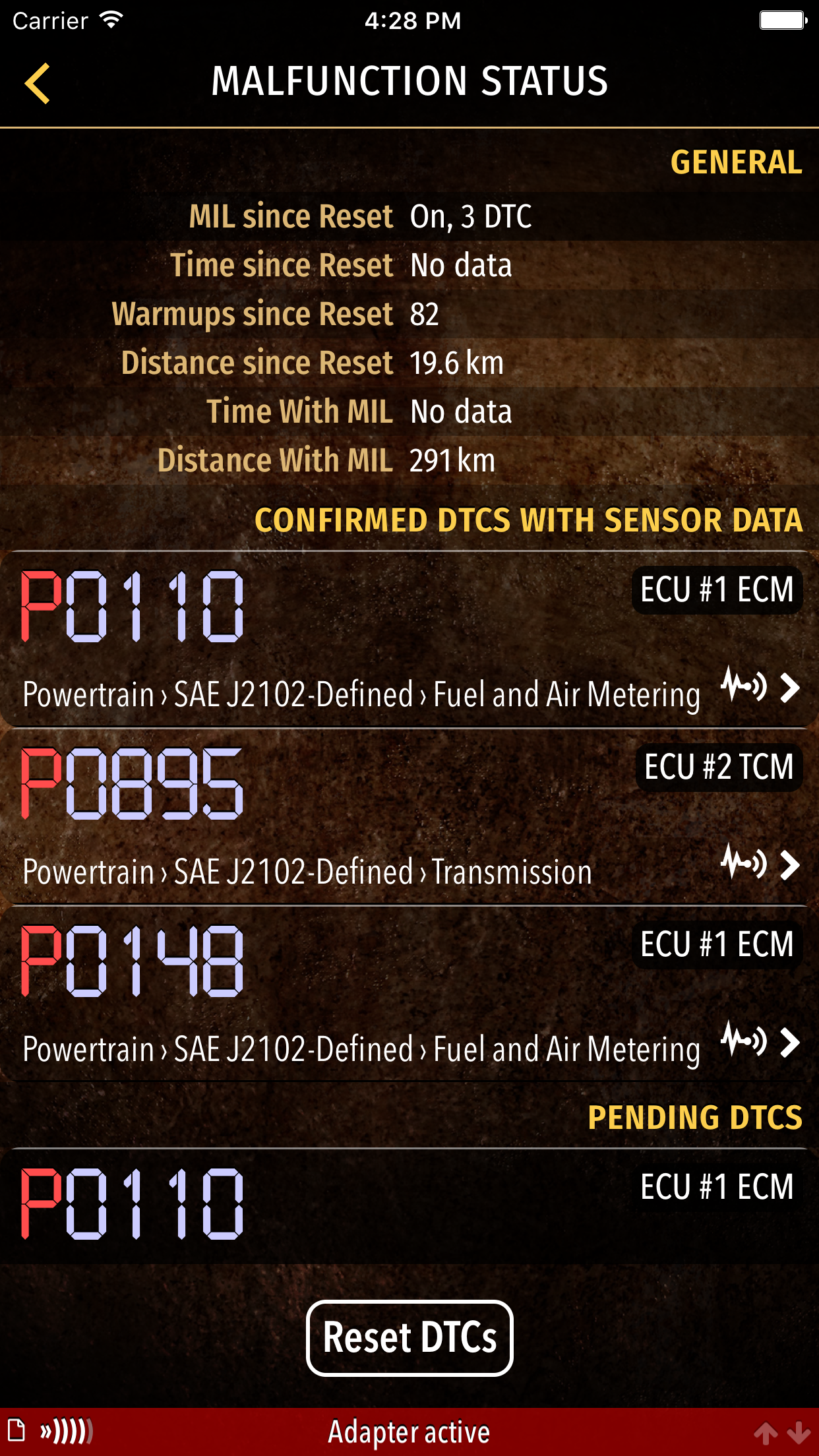Image resolution: width=819 pixels, height=1456 pixels.
Task: Tap the MIL since Reset value showing 3 DTC
Action: point(470,216)
